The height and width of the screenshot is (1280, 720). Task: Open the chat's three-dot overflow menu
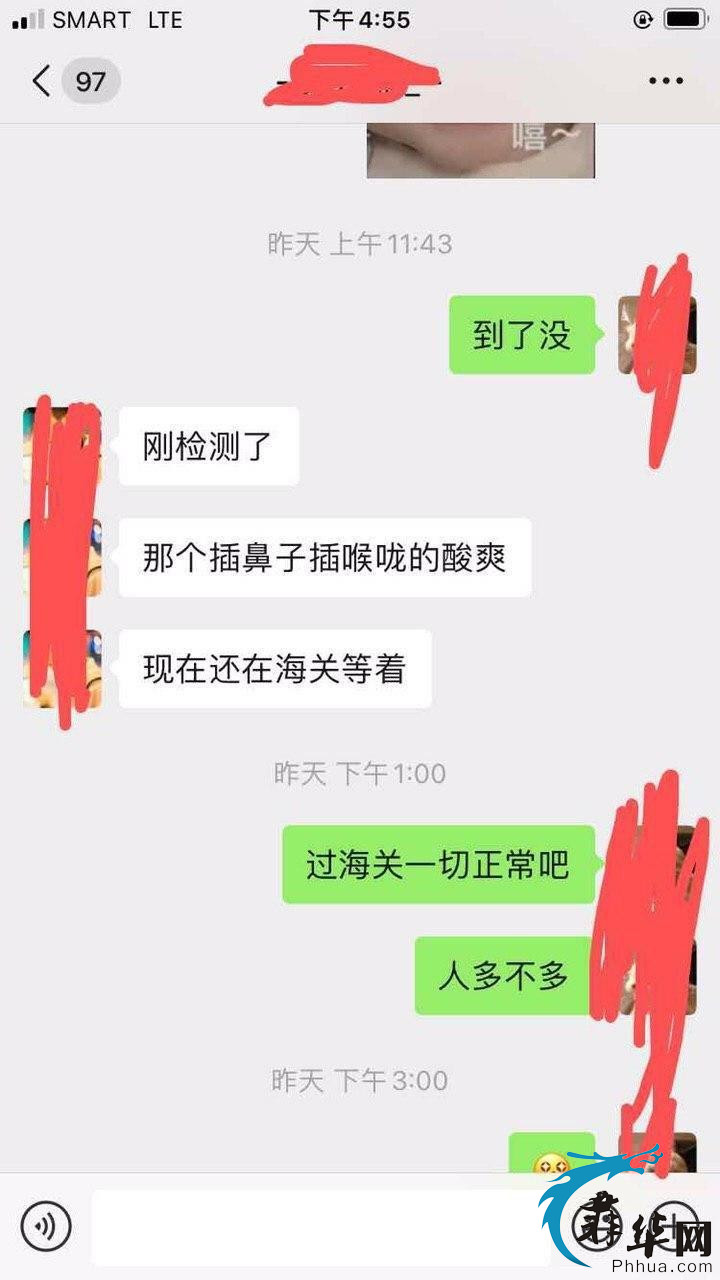point(665,81)
